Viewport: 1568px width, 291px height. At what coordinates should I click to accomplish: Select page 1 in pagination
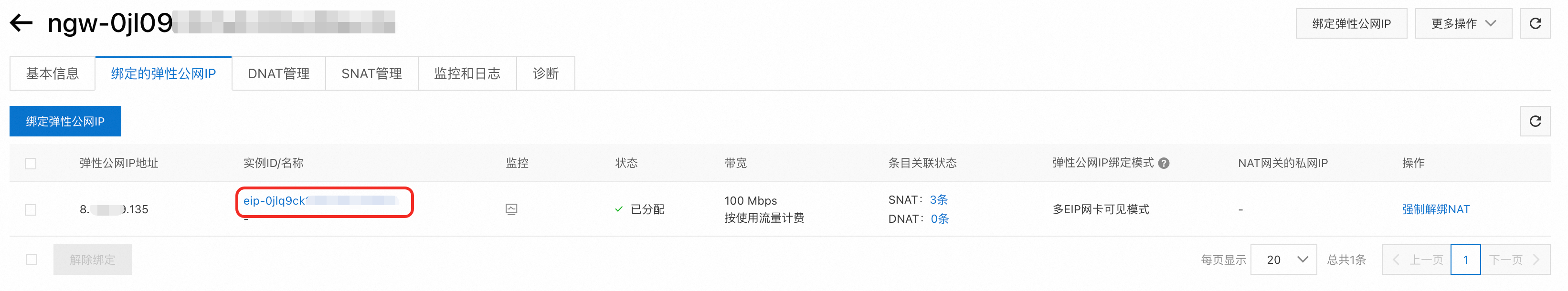(x=1465, y=260)
